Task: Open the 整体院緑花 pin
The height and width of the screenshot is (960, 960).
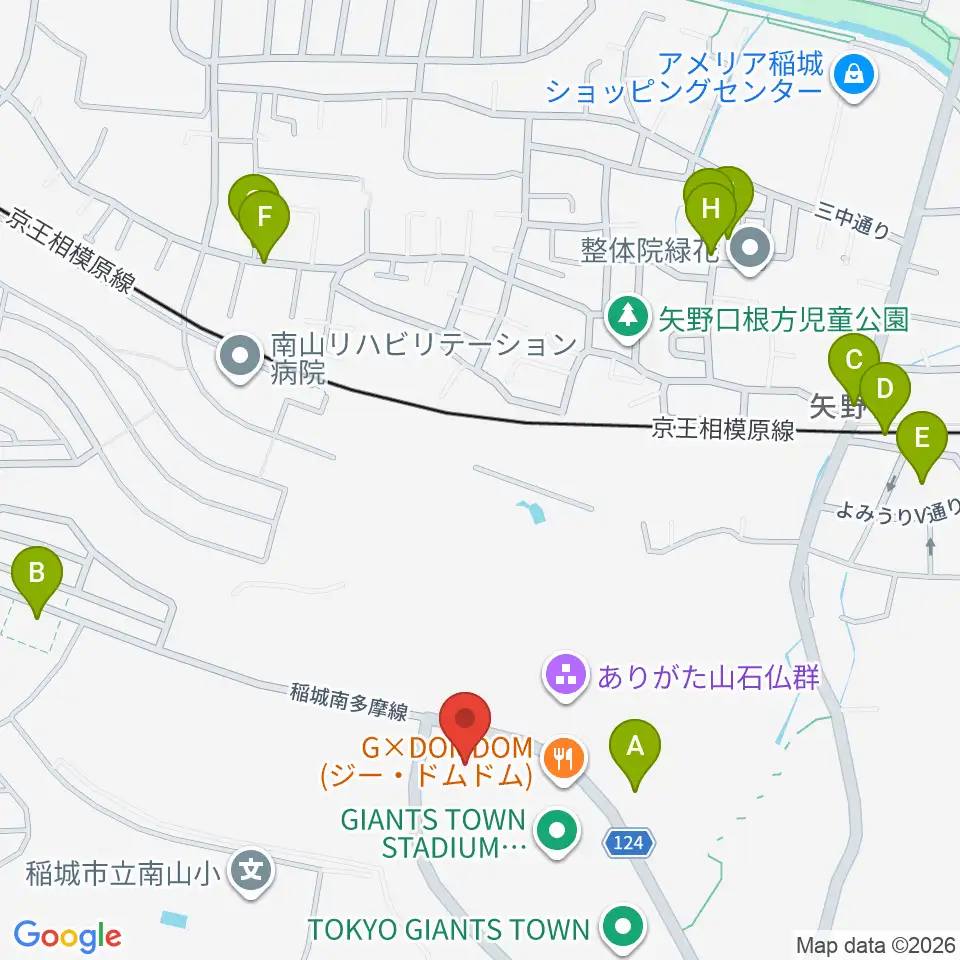Action: [x=749, y=250]
